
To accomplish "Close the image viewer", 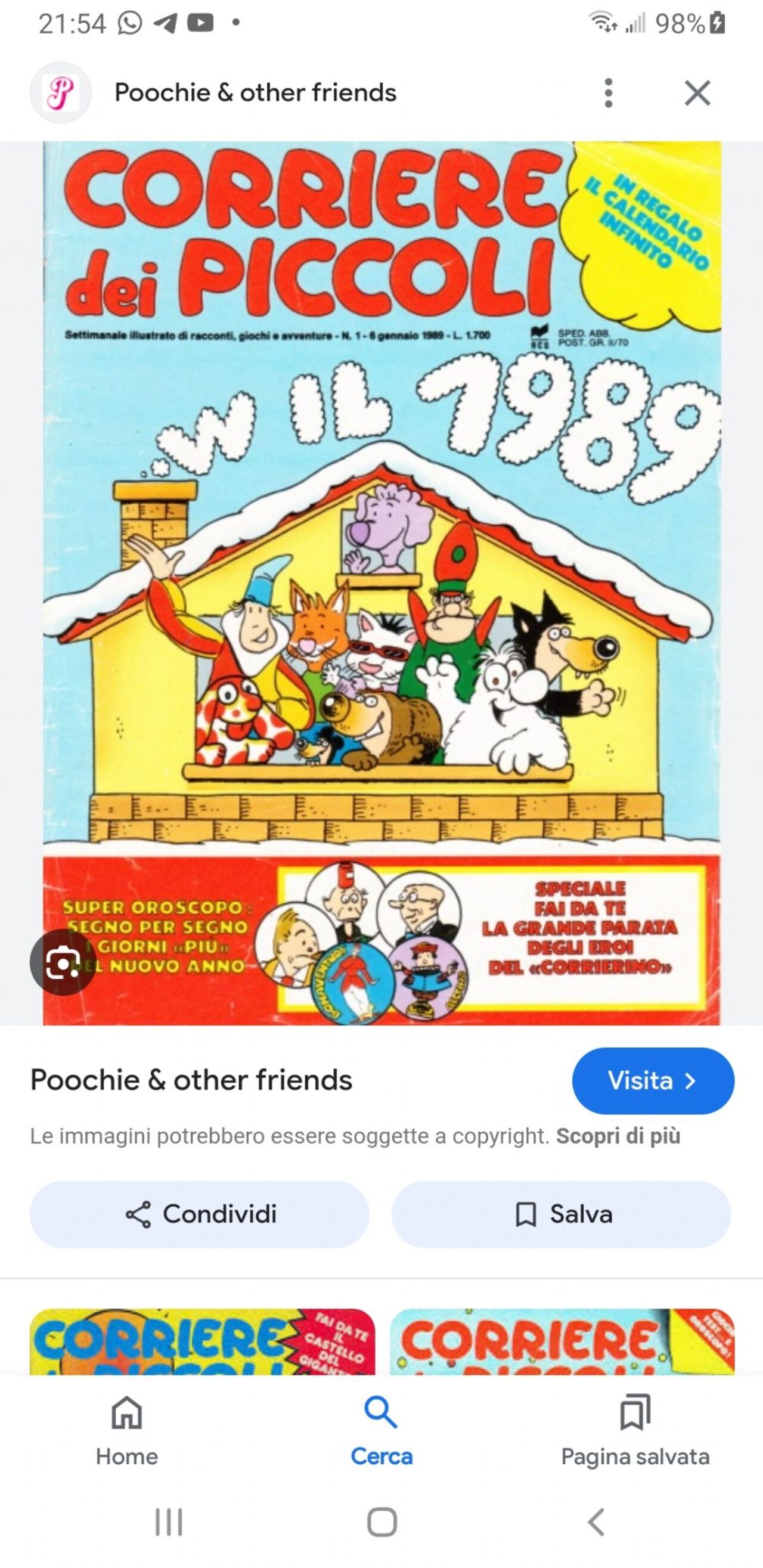I will click(x=697, y=93).
